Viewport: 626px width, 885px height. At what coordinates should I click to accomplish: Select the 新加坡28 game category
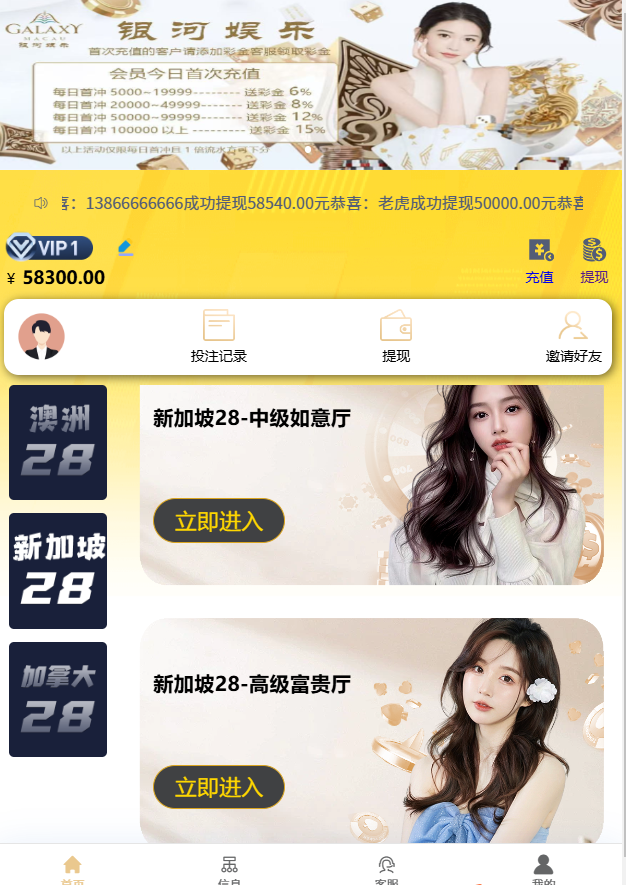tap(58, 571)
